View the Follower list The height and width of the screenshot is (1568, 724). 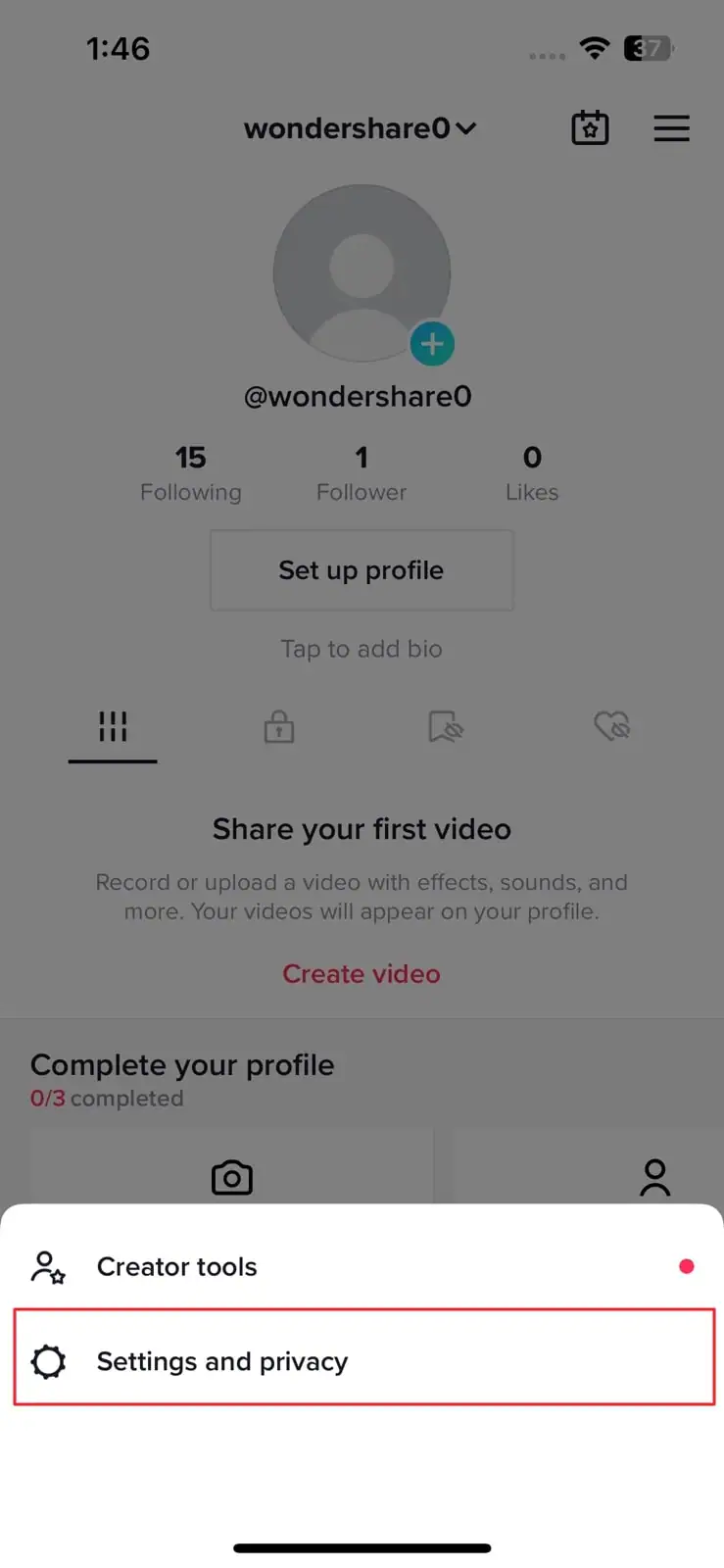pyautogui.click(x=362, y=472)
